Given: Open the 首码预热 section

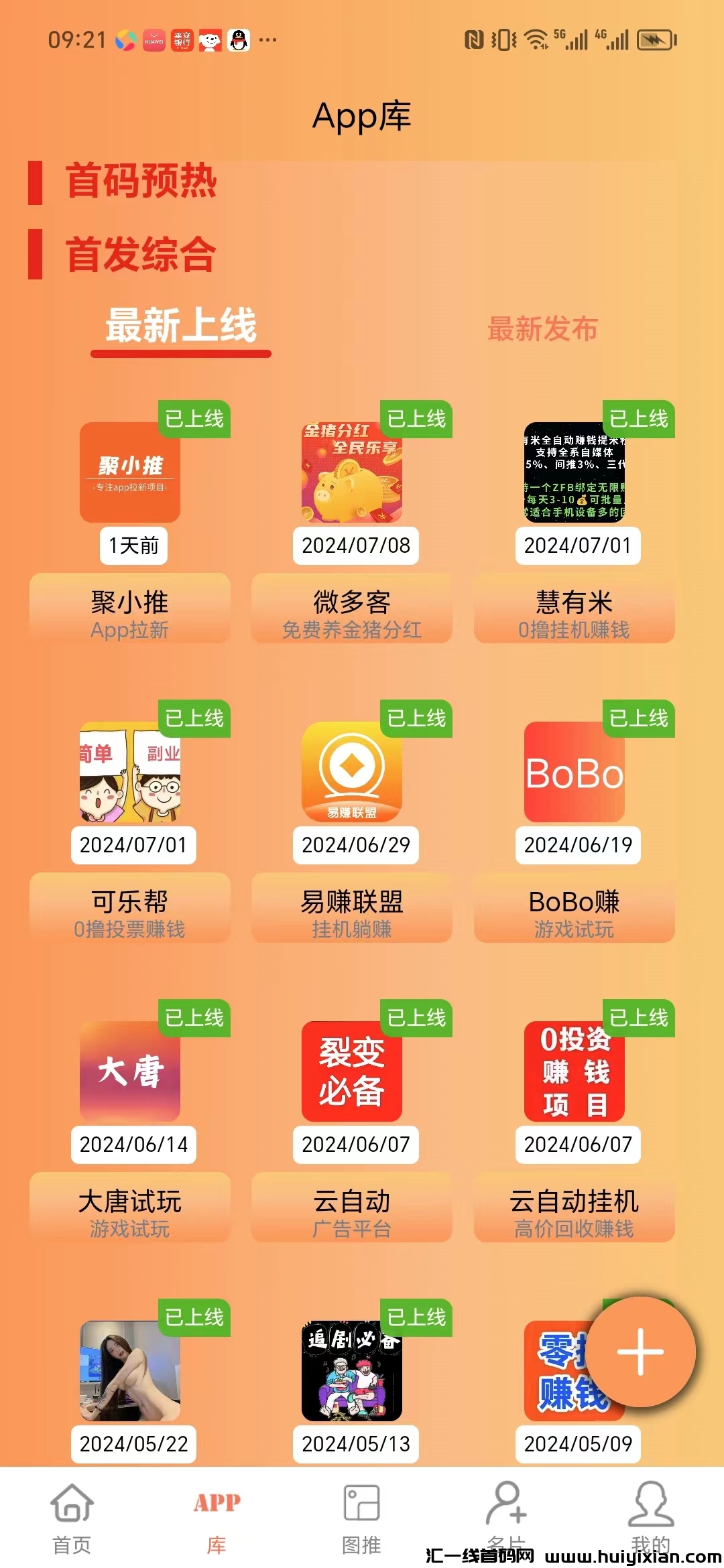Looking at the screenshot, I should coord(141,182).
